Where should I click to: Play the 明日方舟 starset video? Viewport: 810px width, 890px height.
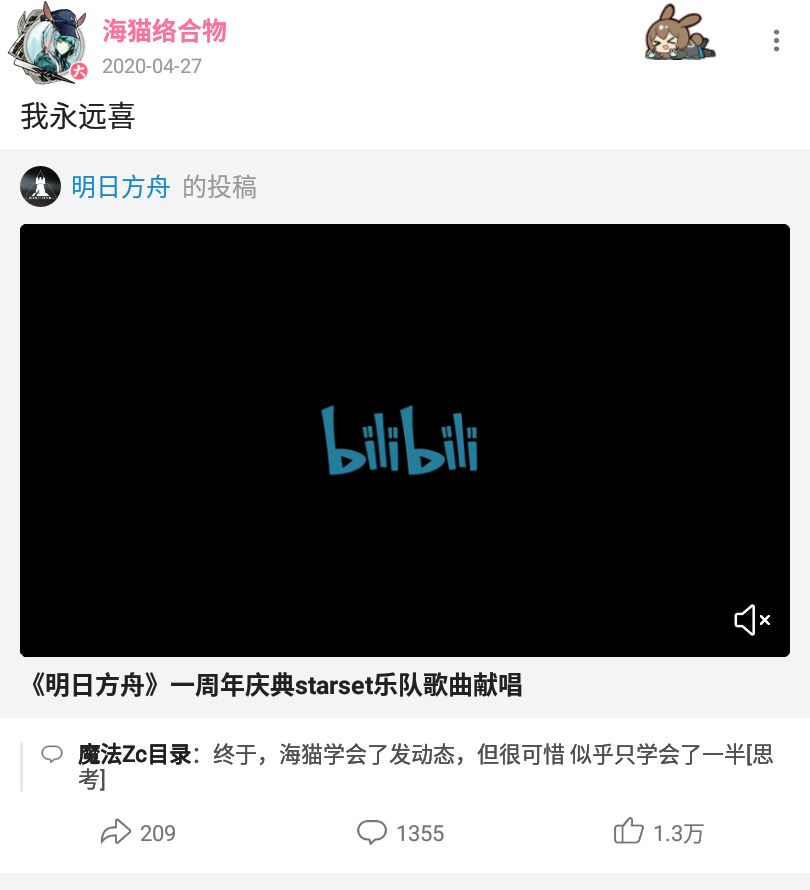pyautogui.click(x=404, y=440)
